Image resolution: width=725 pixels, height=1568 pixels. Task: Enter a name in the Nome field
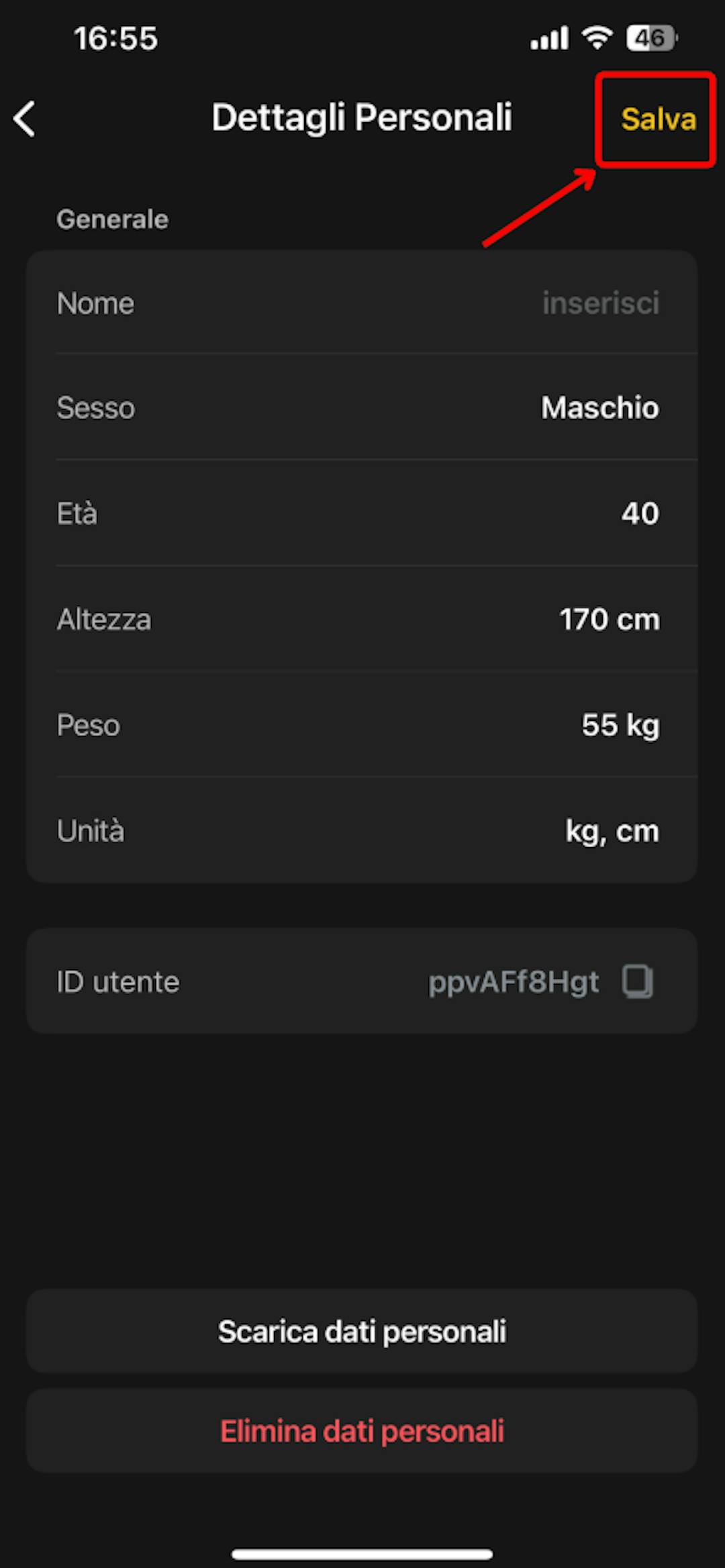coord(600,303)
